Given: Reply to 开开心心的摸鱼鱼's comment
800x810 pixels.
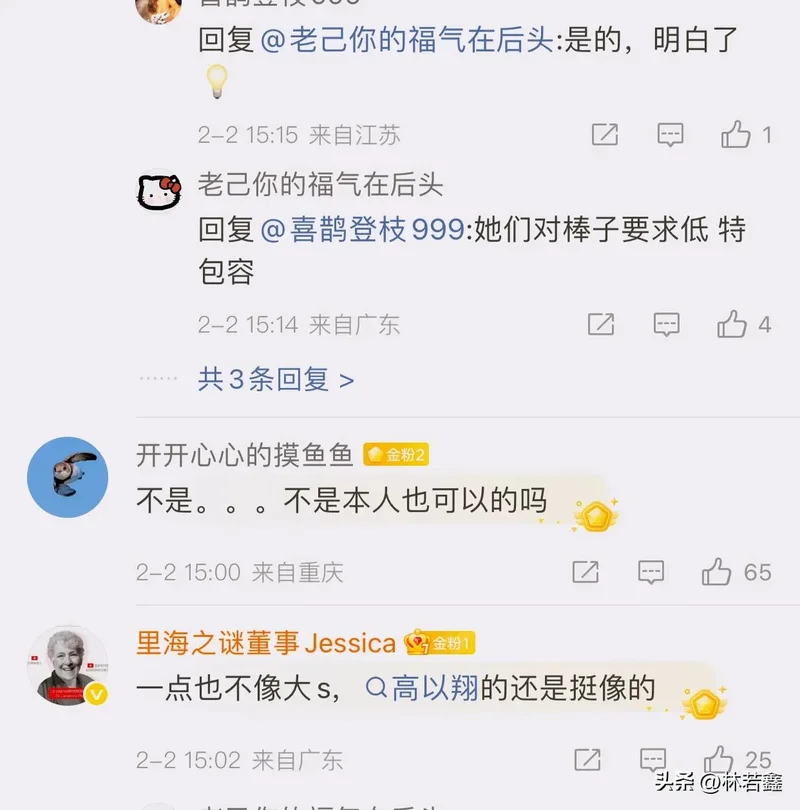Looking at the screenshot, I should pos(651,572).
